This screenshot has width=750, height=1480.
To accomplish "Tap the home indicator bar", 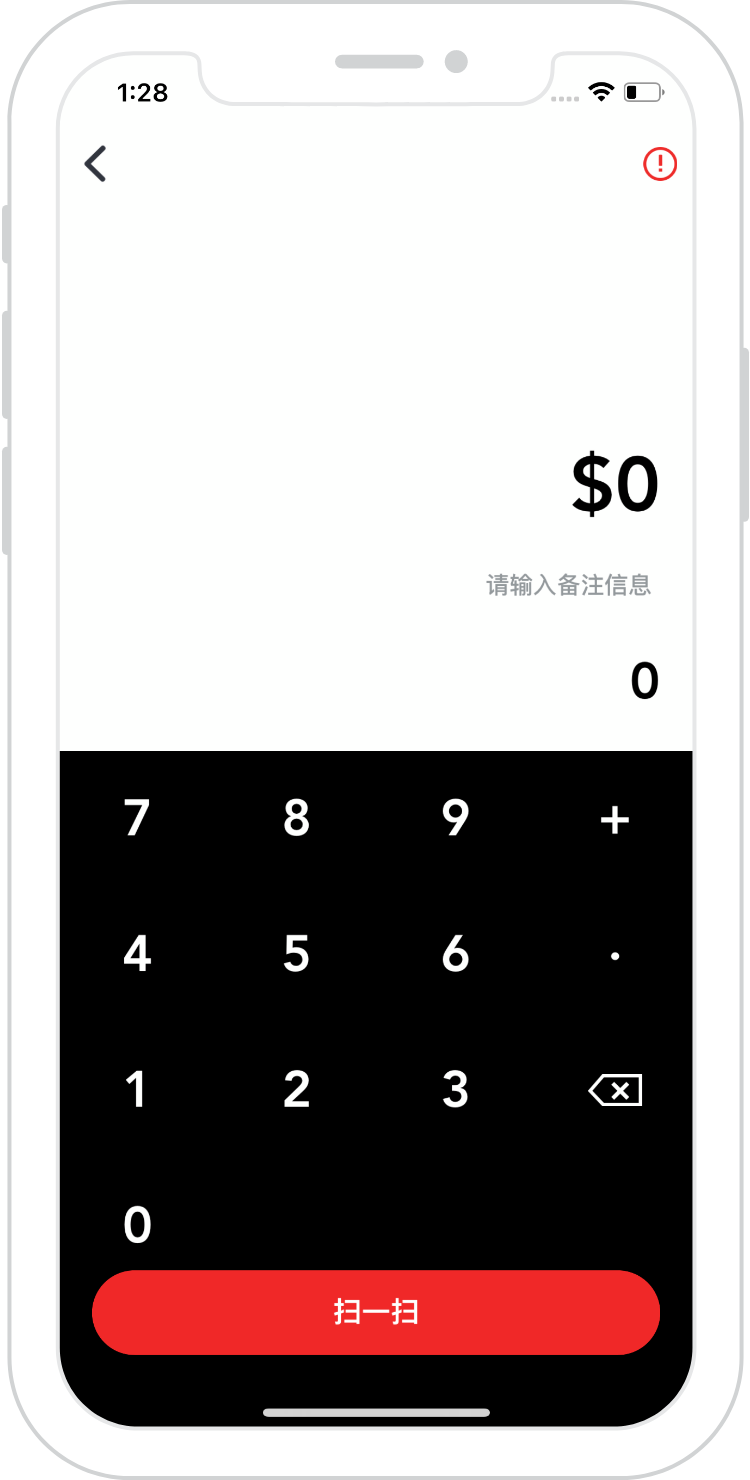I will [375, 1413].
